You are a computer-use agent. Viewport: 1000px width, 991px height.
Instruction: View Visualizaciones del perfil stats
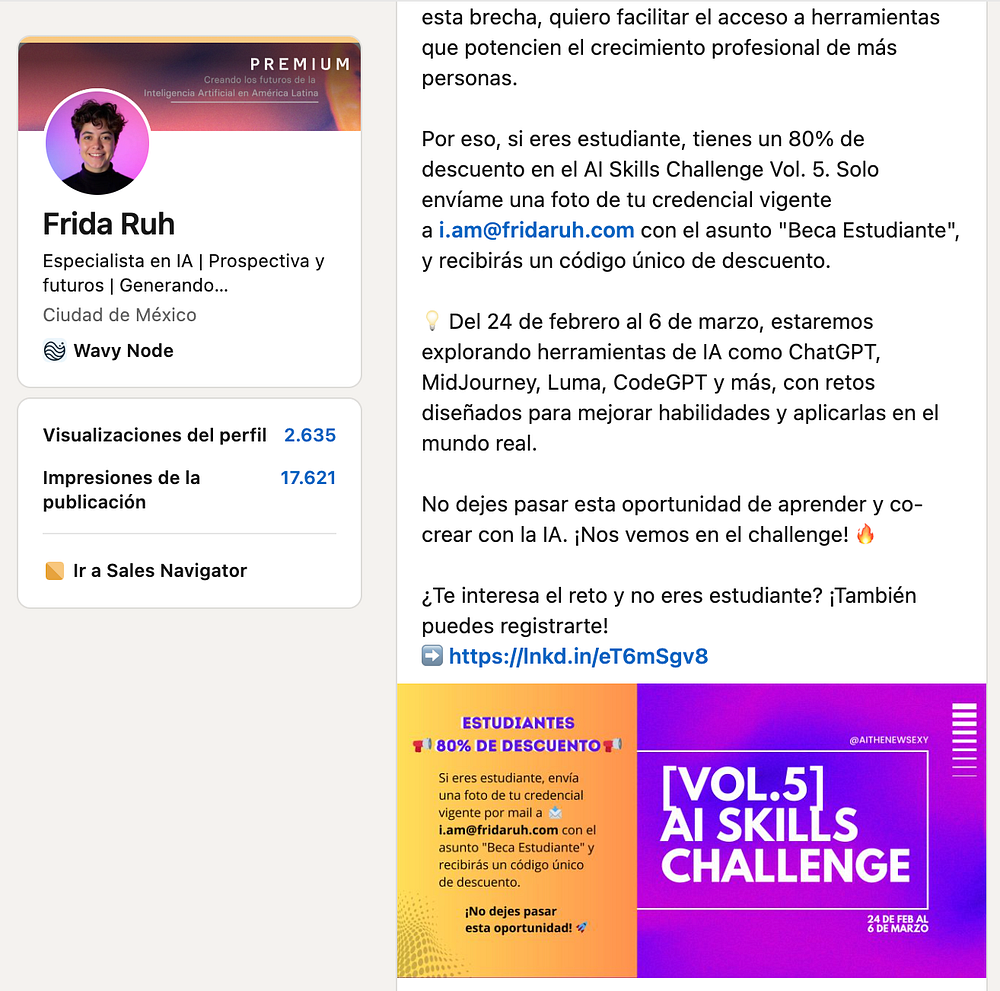coord(189,435)
